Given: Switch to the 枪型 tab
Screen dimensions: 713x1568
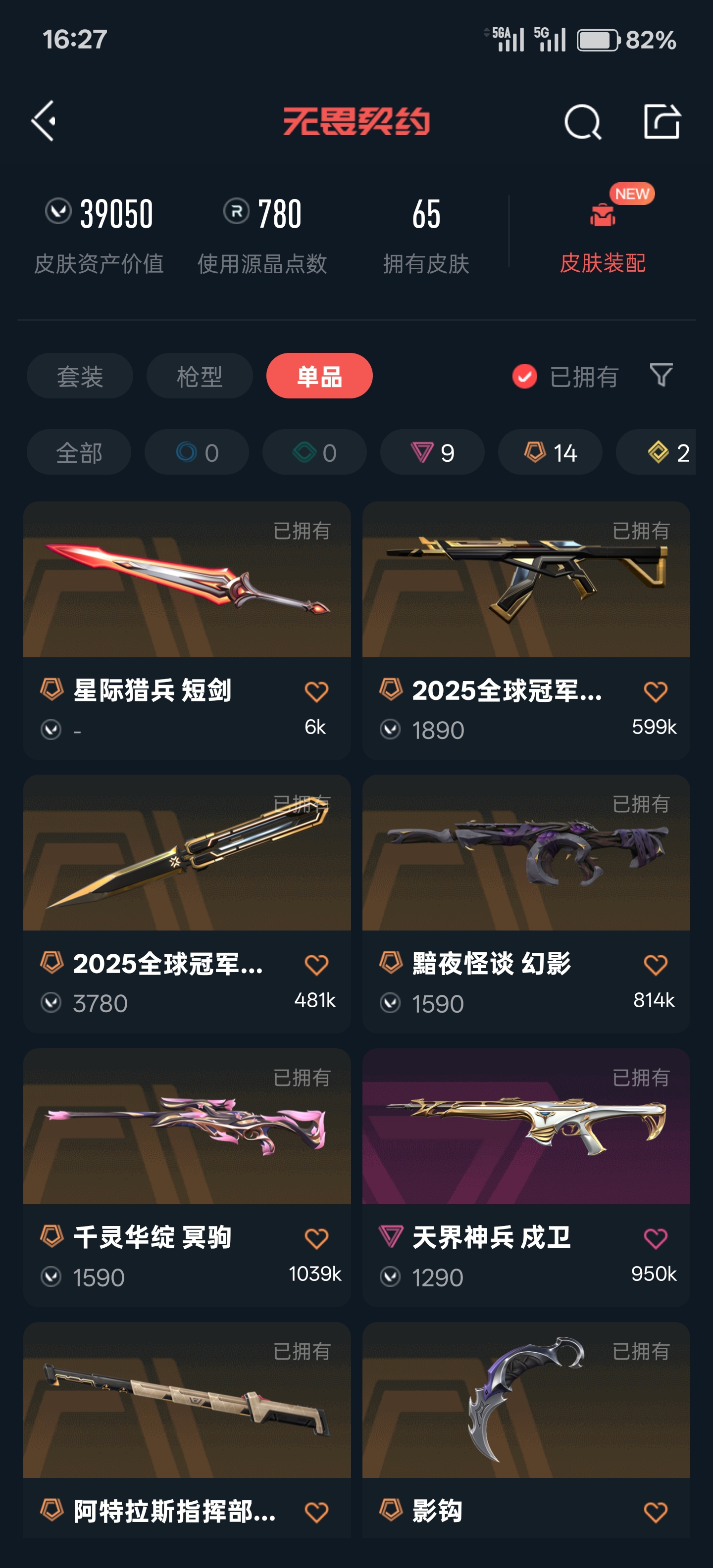Looking at the screenshot, I should pyautogui.click(x=199, y=376).
